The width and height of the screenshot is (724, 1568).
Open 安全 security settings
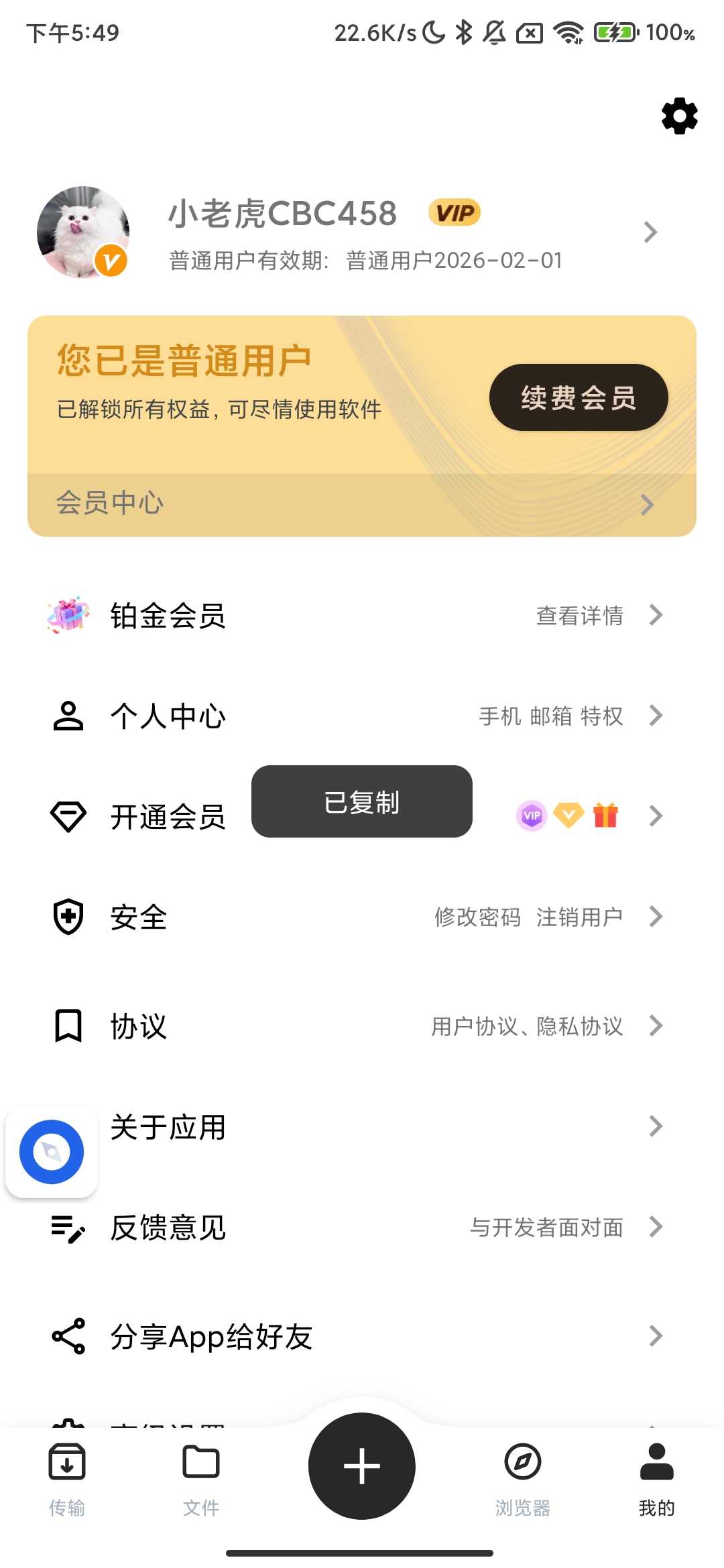tap(361, 917)
